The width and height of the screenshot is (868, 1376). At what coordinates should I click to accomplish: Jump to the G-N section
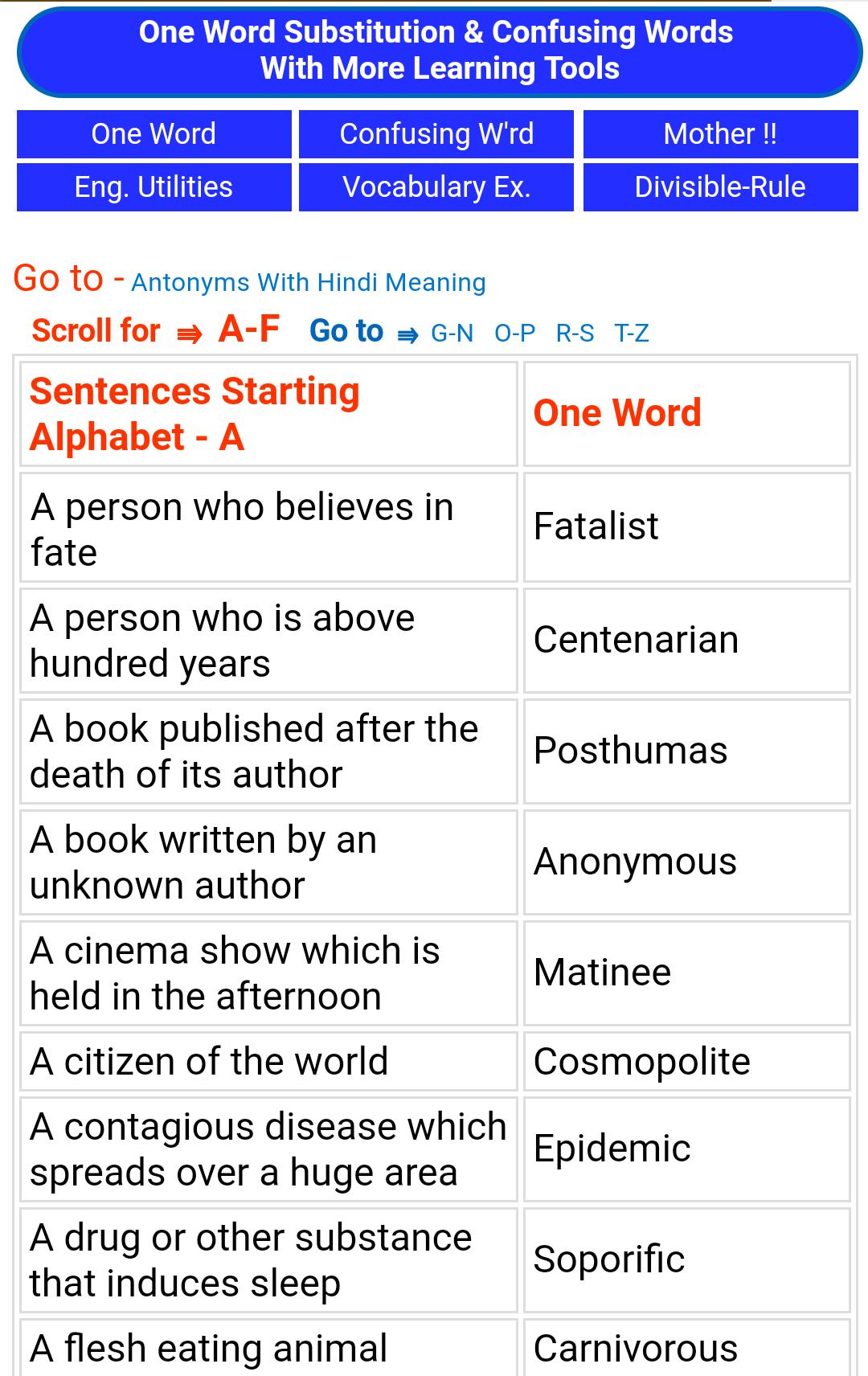click(452, 334)
